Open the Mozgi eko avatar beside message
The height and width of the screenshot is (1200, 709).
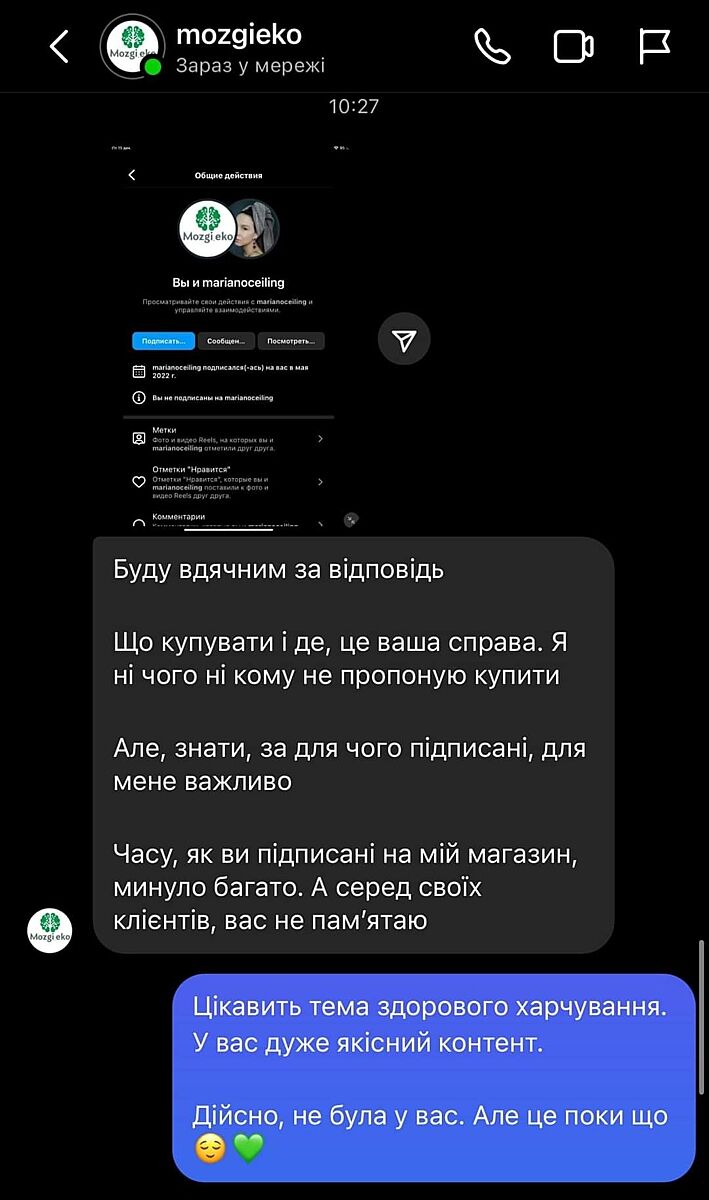[49, 930]
